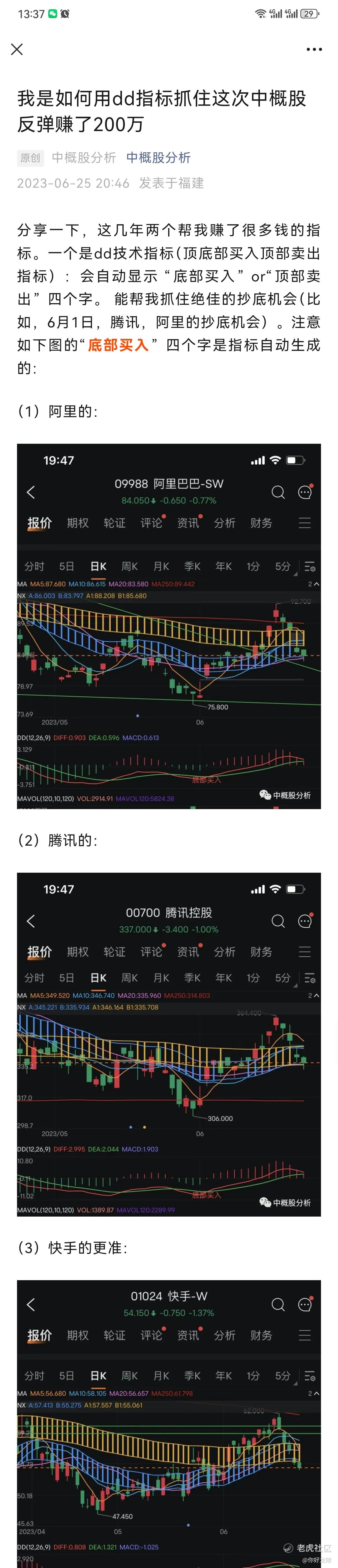The image size is (338, 1568).
Task: Open the 快手 chart image
Action: pos(169,1424)
